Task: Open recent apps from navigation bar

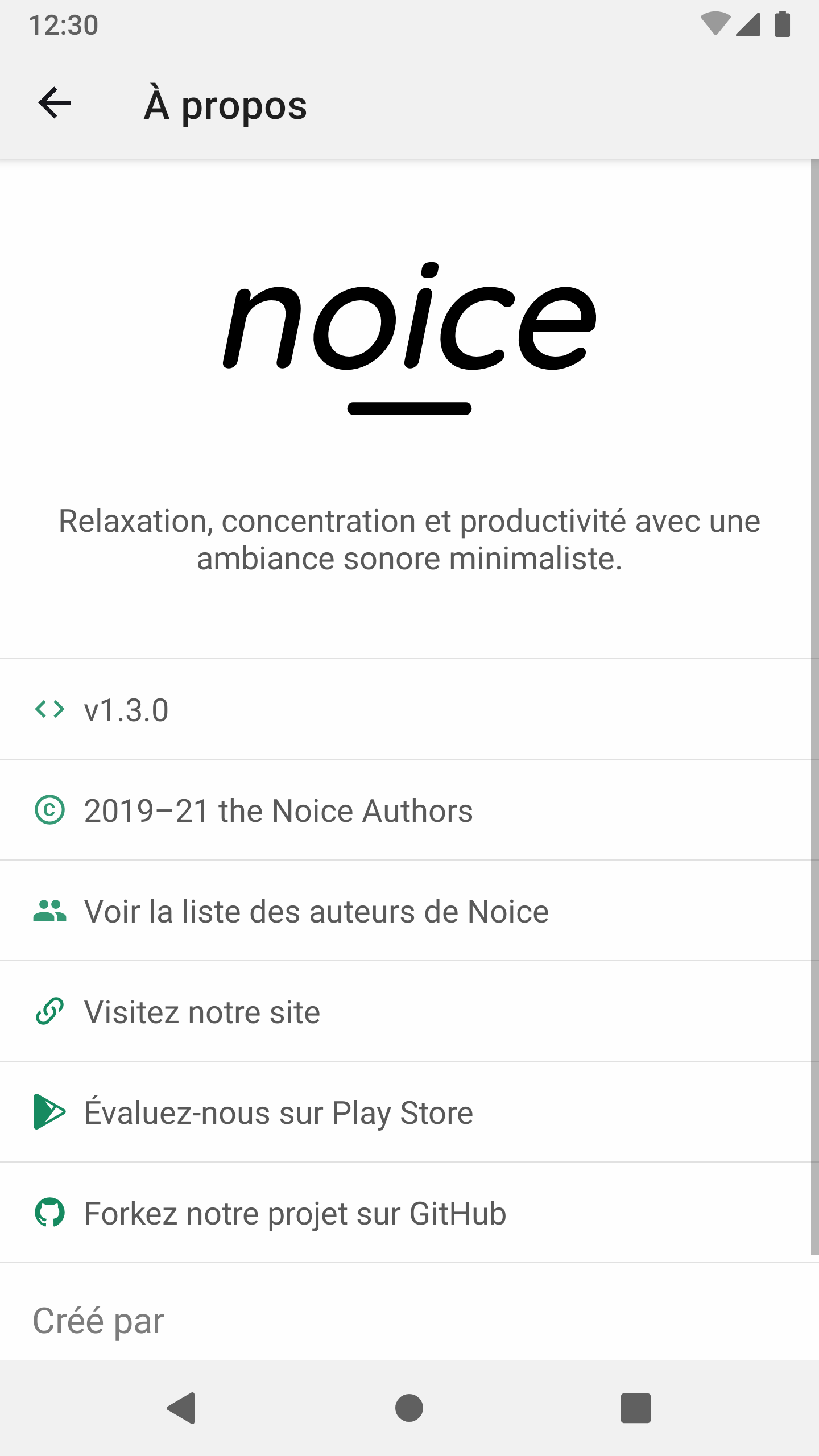Action: pyautogui.click(x=635, y=1408)
